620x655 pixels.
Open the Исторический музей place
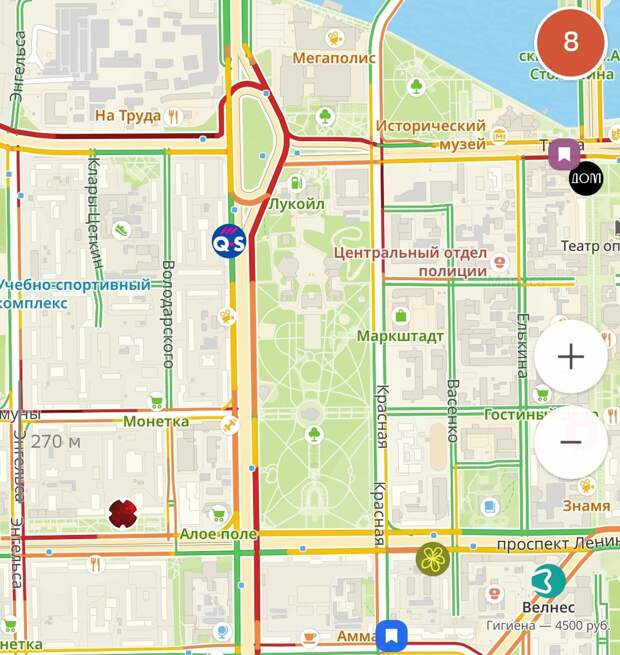tap(498, 135)
